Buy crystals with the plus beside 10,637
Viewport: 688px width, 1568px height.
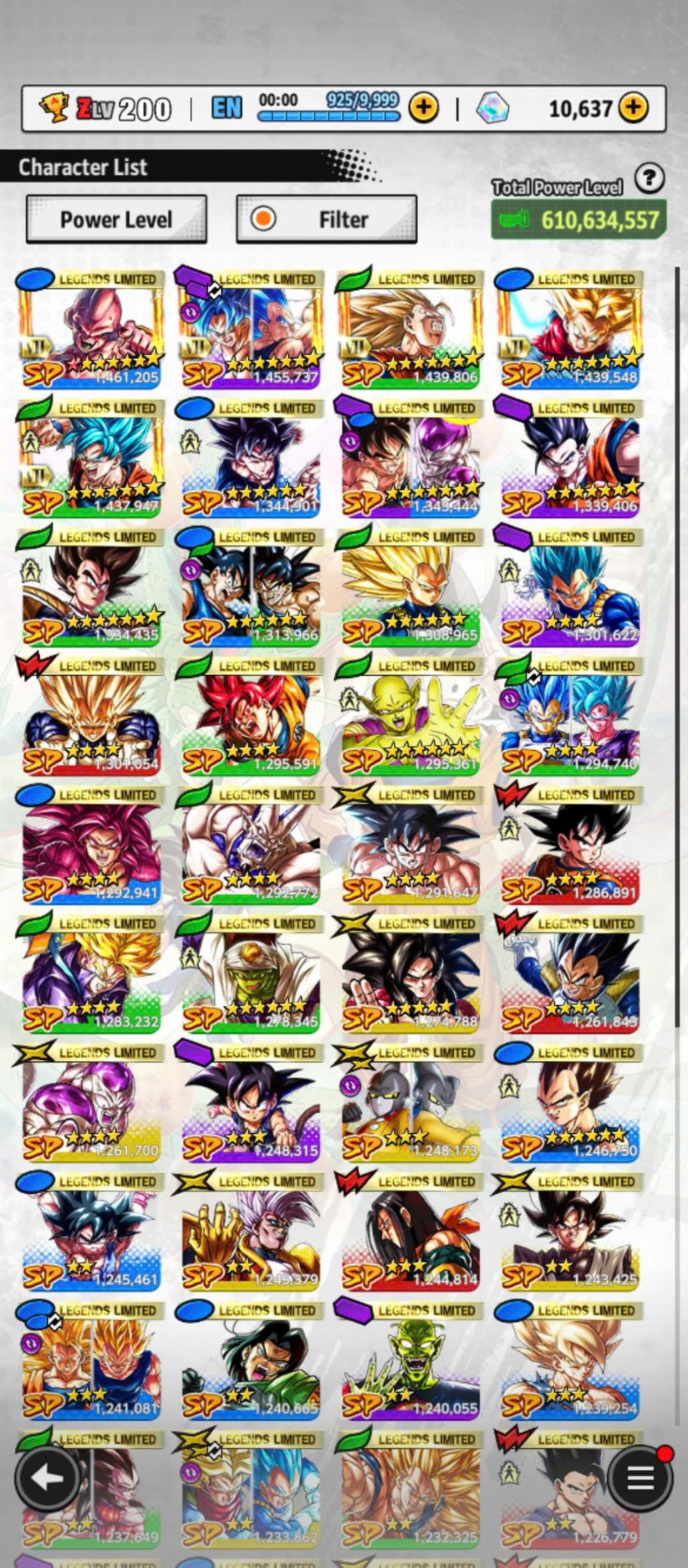(633, 107)
